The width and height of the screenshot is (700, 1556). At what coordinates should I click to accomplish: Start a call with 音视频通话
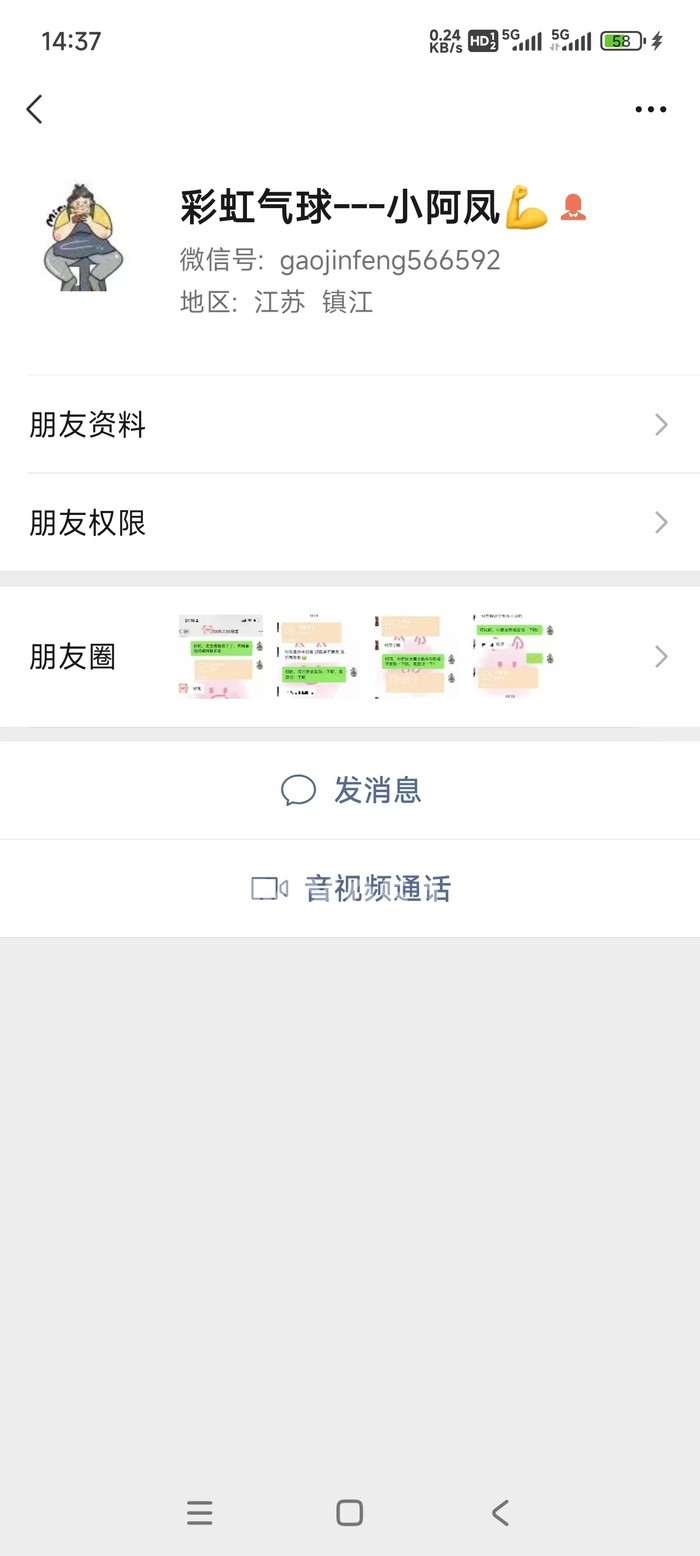350,888
